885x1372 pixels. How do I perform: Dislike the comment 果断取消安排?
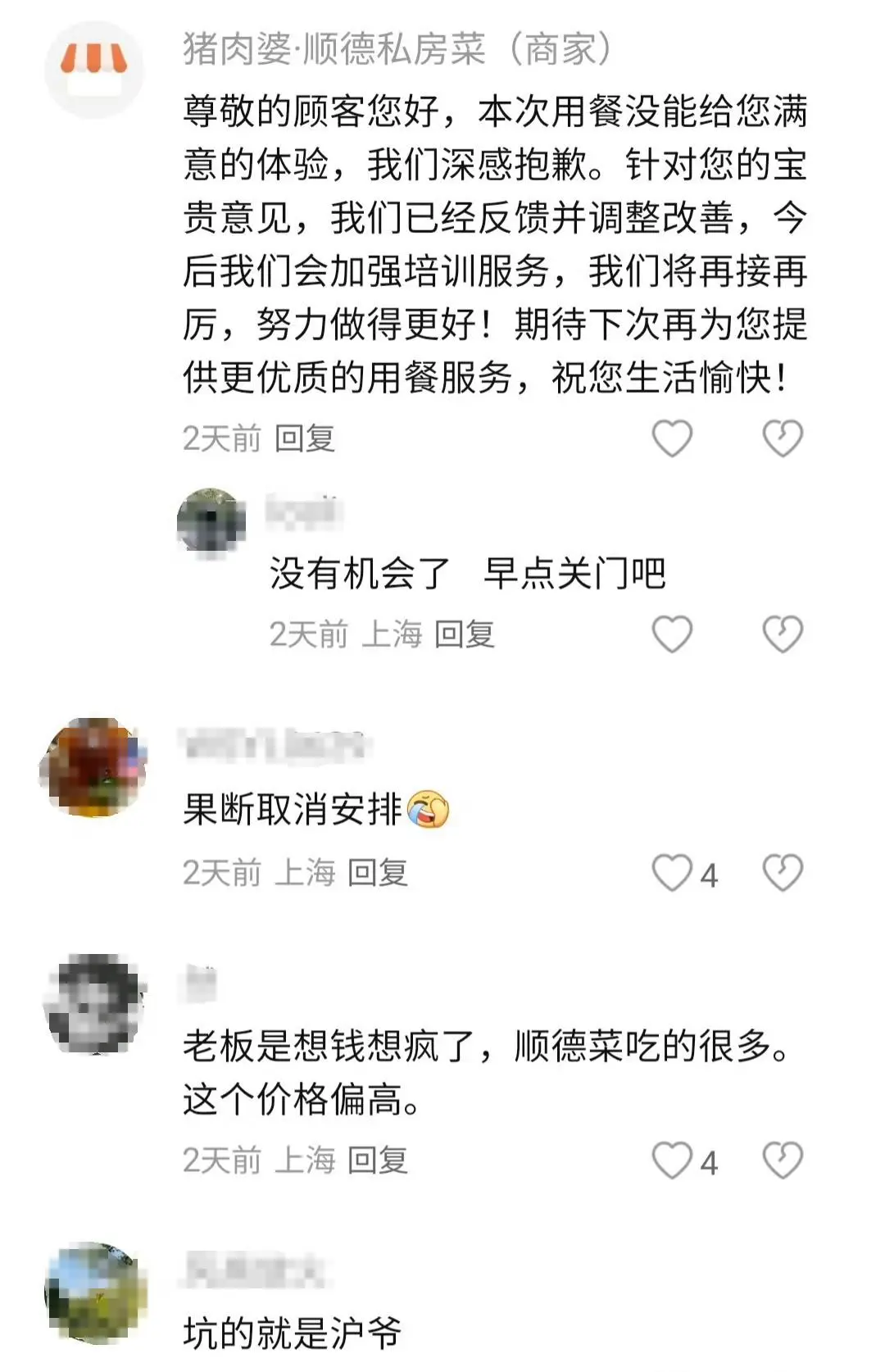pos(783,873)
